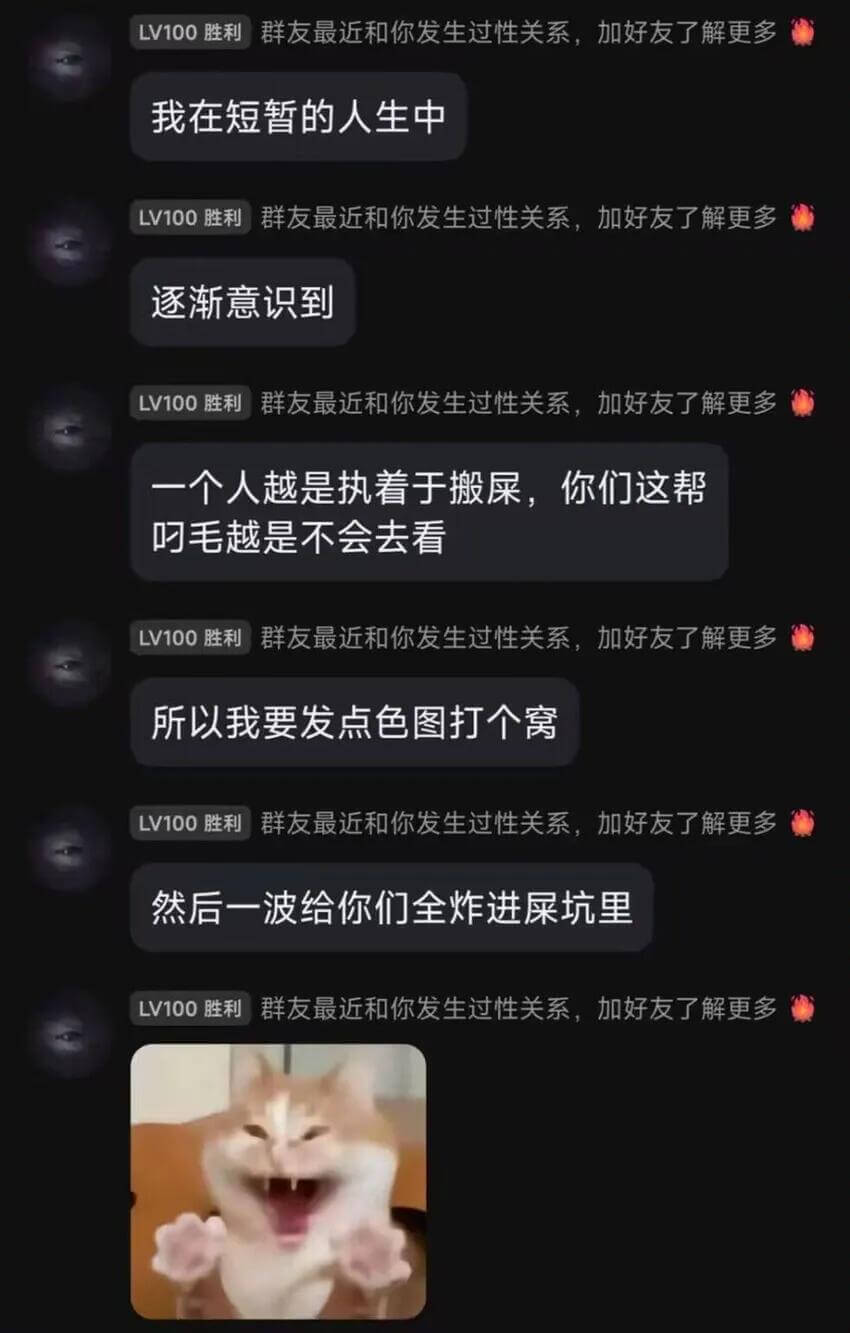The width and height of the screenshot is (850, 1333).
Task: Tap the 'LV100 胜利' badge on the fifth message
Action: (x=189, y=823)
